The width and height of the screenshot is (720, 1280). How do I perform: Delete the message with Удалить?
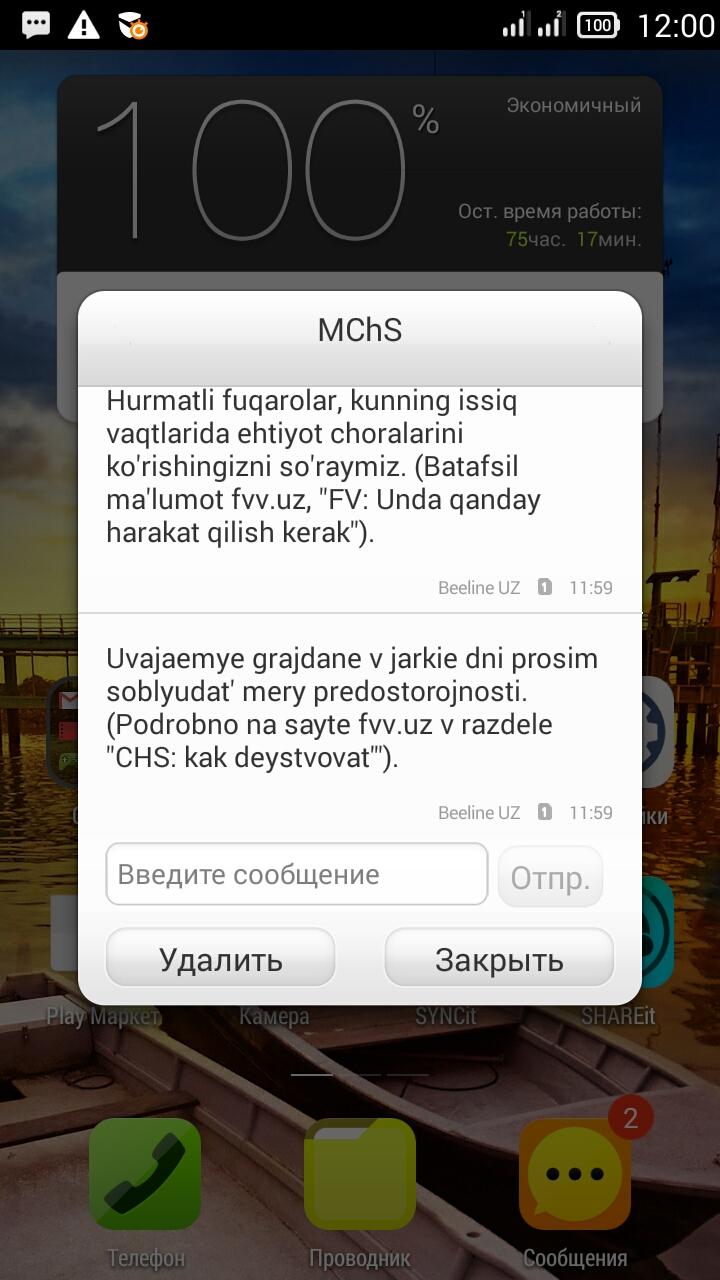tap(221, 958)
